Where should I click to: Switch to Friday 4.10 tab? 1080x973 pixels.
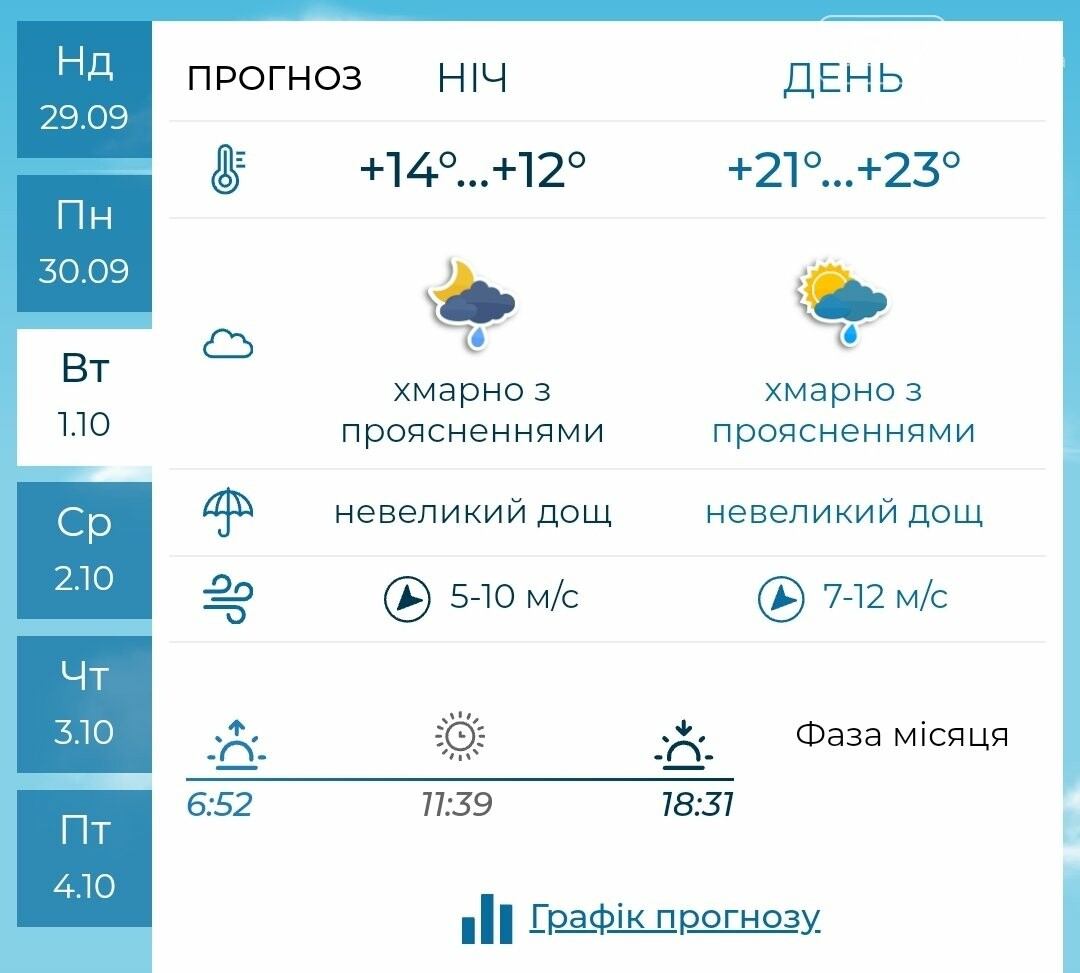tap(84, 858)
